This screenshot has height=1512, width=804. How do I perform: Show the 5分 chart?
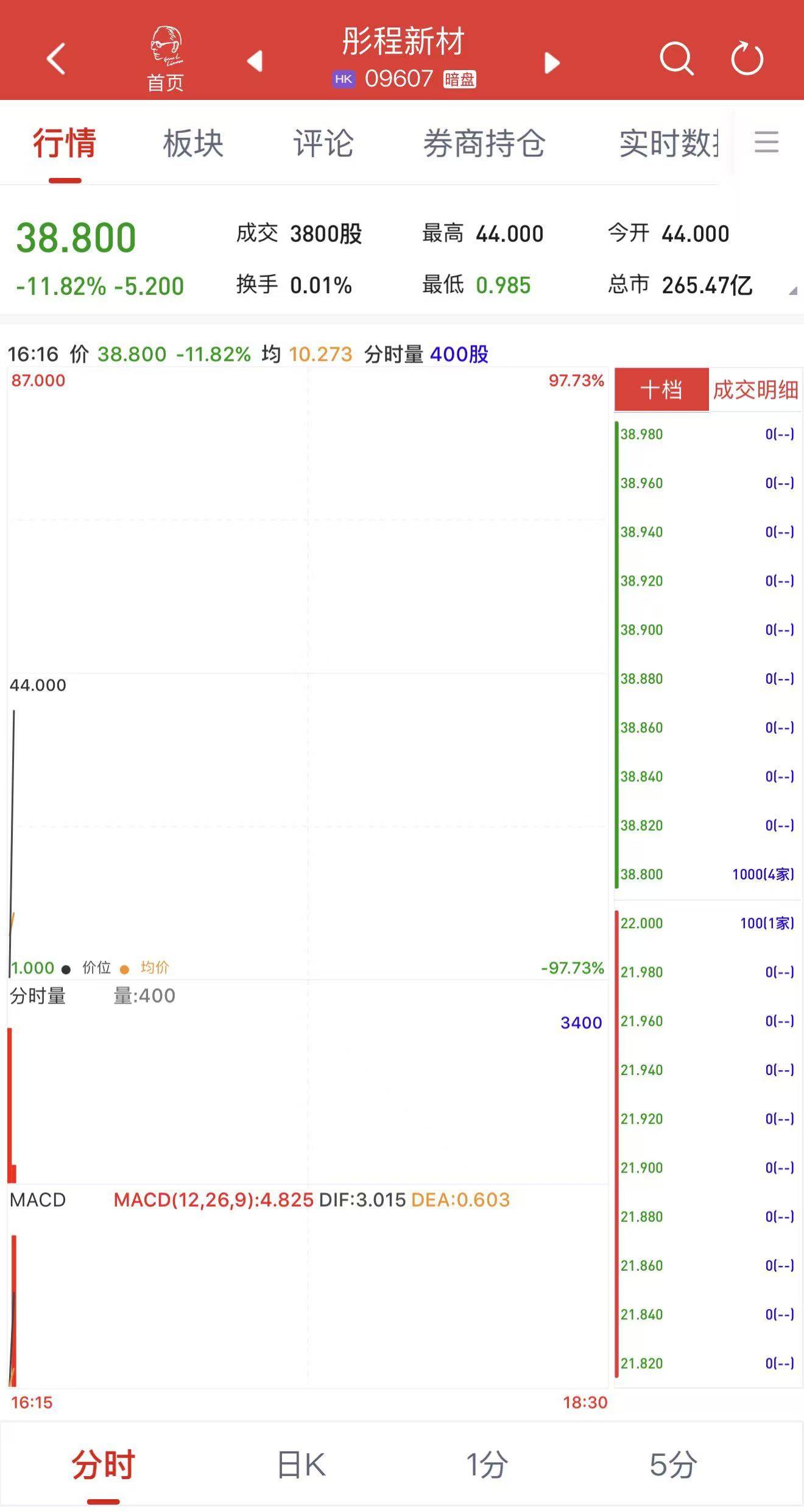point(673,1465)
